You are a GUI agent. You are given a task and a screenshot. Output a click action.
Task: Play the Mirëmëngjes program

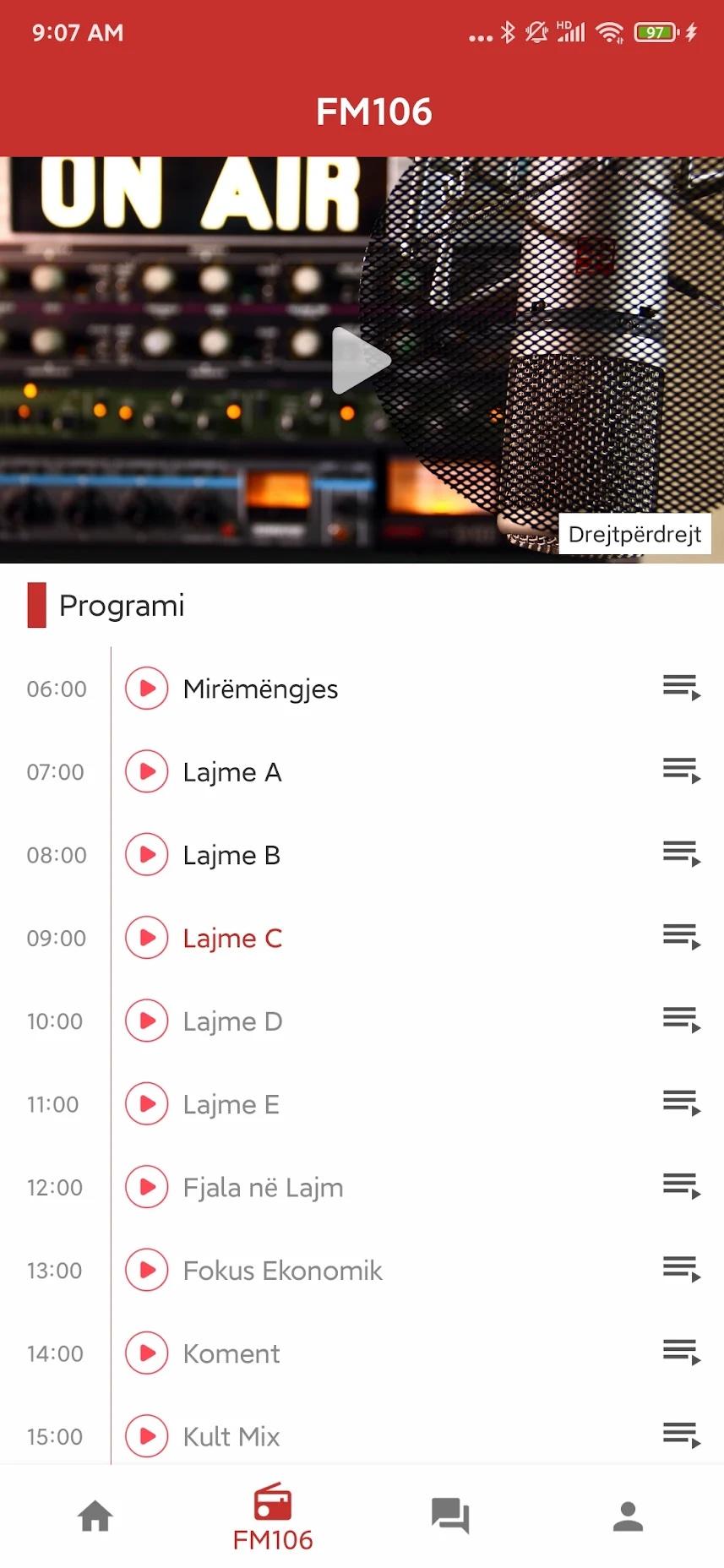click(x=147, y=689)
